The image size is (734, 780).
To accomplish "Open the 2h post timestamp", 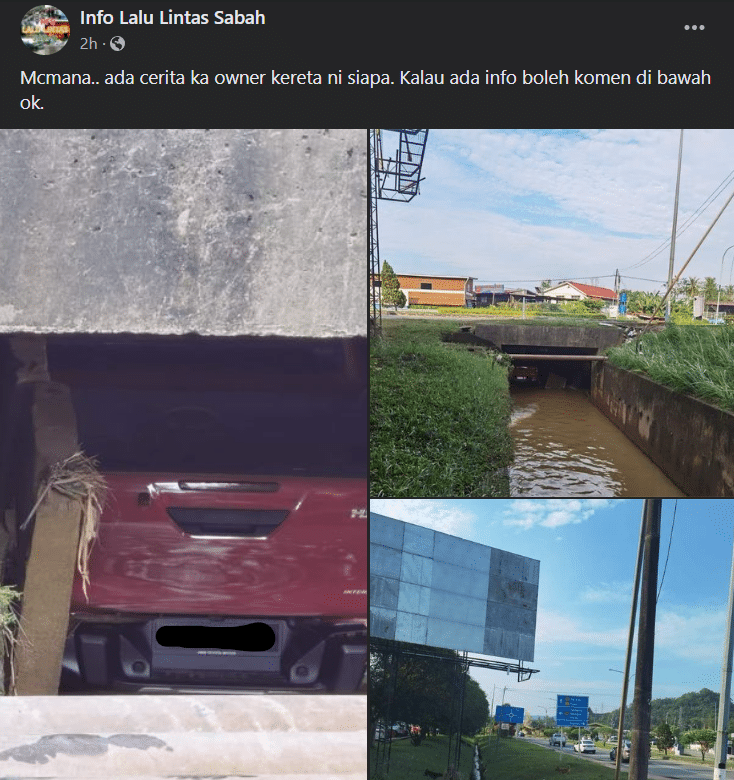I will coord(87,43).
